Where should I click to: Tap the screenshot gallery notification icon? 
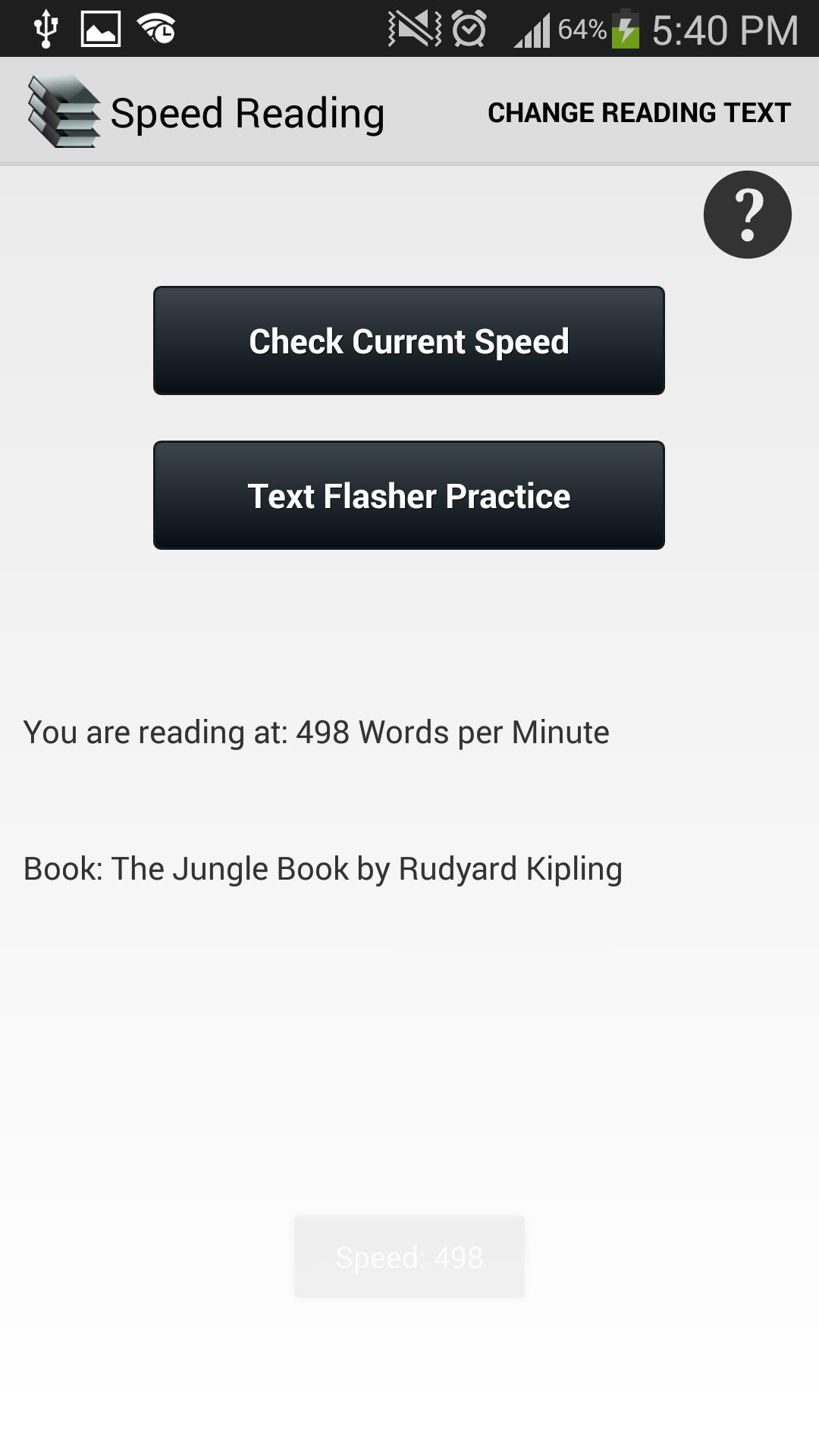point(102,28)
